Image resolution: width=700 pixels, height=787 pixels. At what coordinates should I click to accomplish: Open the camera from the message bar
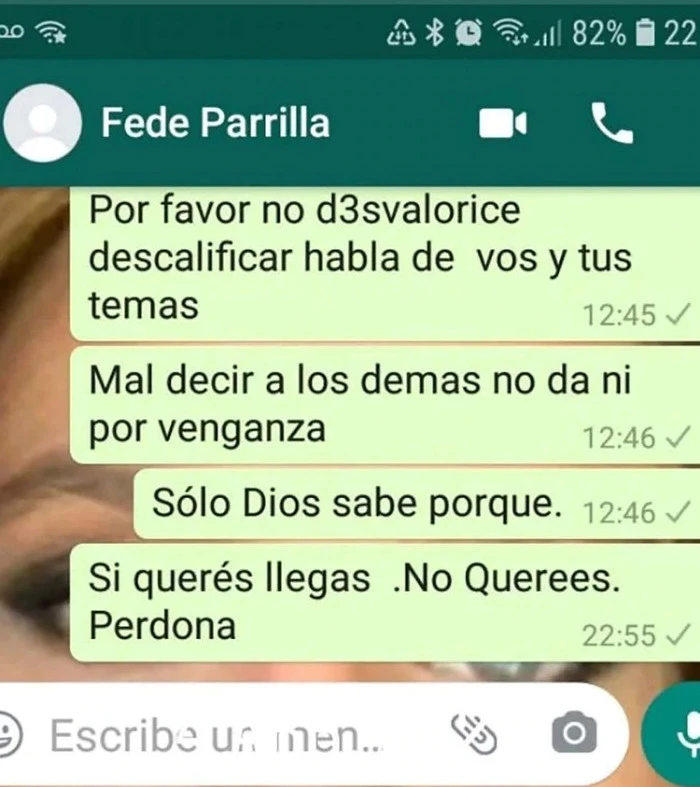[x=574, y=735]
